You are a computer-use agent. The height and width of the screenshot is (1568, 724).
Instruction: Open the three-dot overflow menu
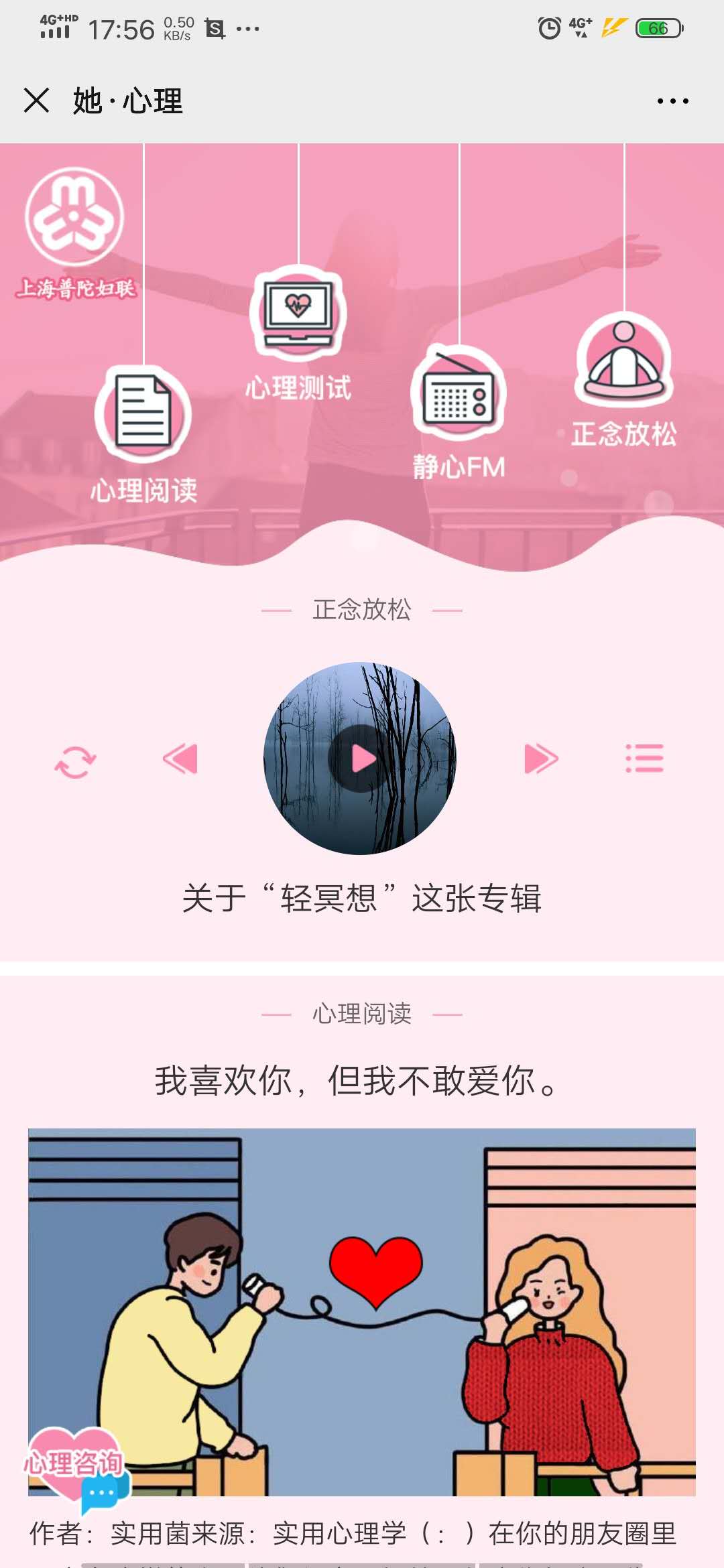[x=672, y=101]
